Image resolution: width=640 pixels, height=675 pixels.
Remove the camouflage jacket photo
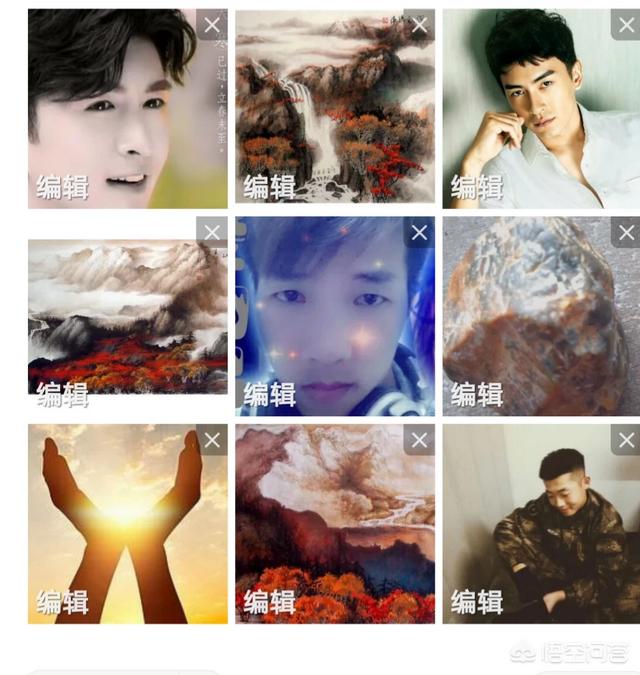pyautogui.click(x=626, y=440)
